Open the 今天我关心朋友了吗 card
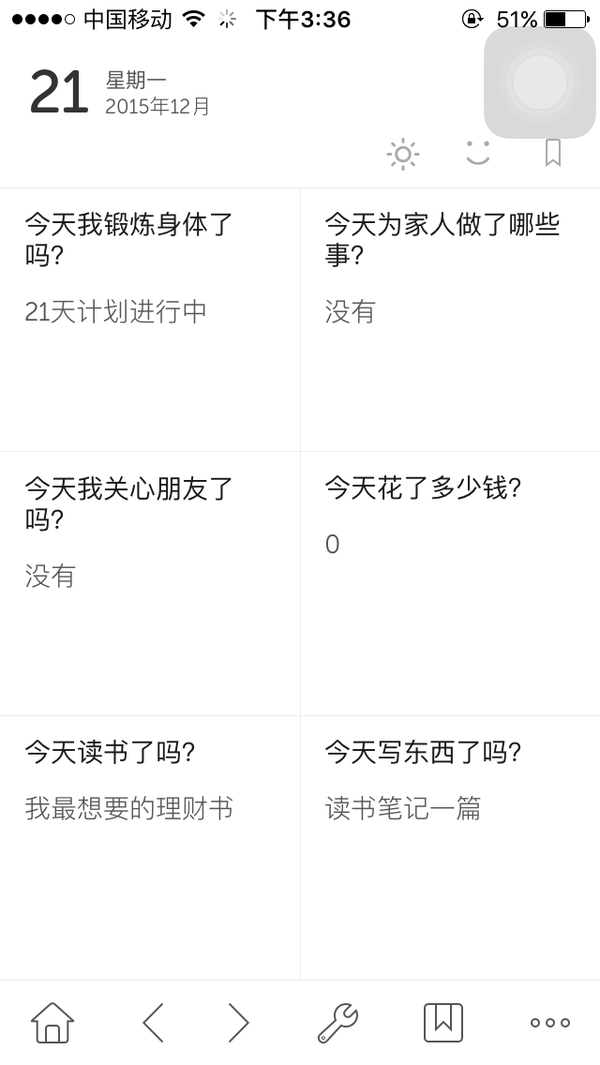 [x=149, y=583]
